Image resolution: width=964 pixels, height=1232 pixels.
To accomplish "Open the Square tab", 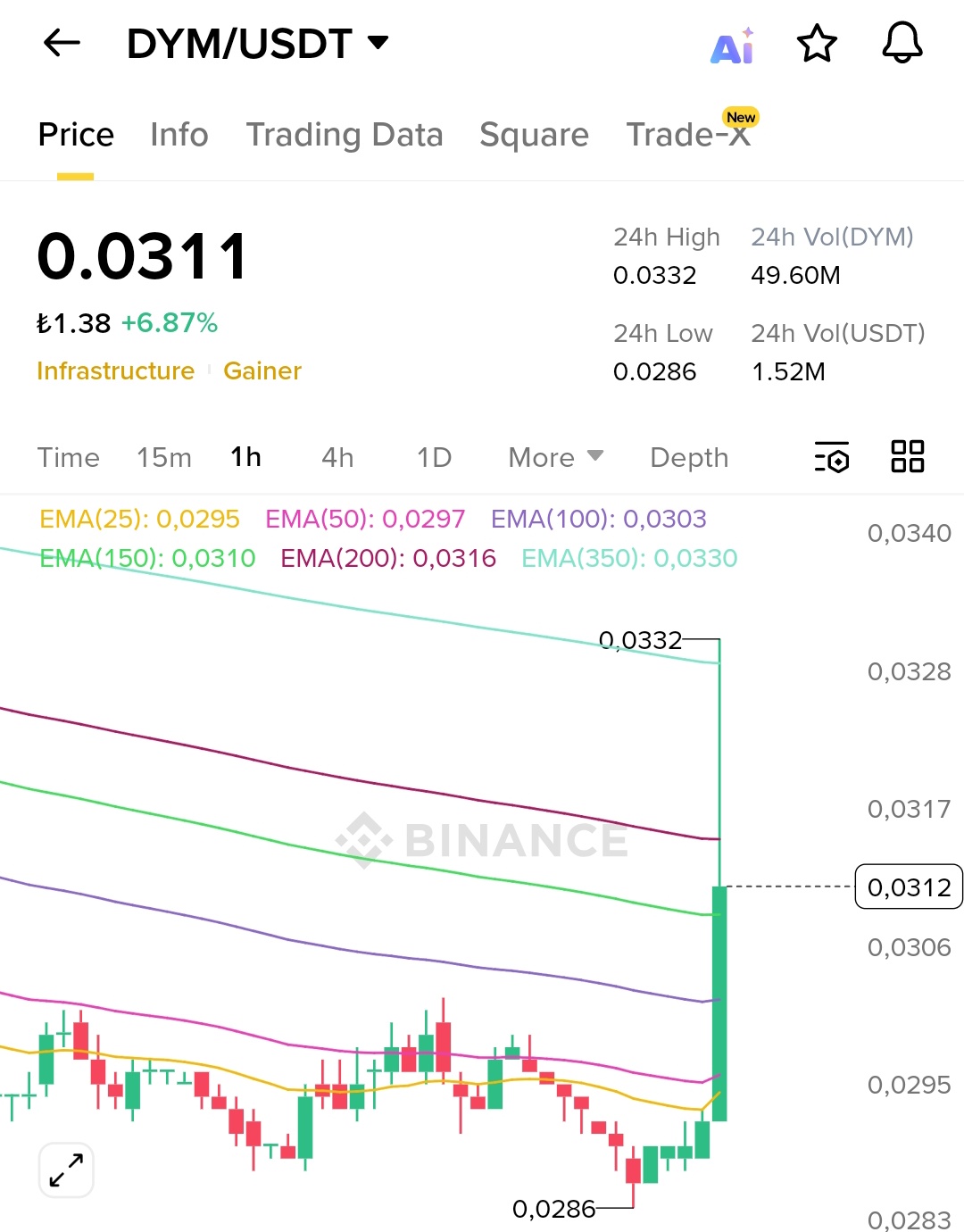I will pos(534,135).
